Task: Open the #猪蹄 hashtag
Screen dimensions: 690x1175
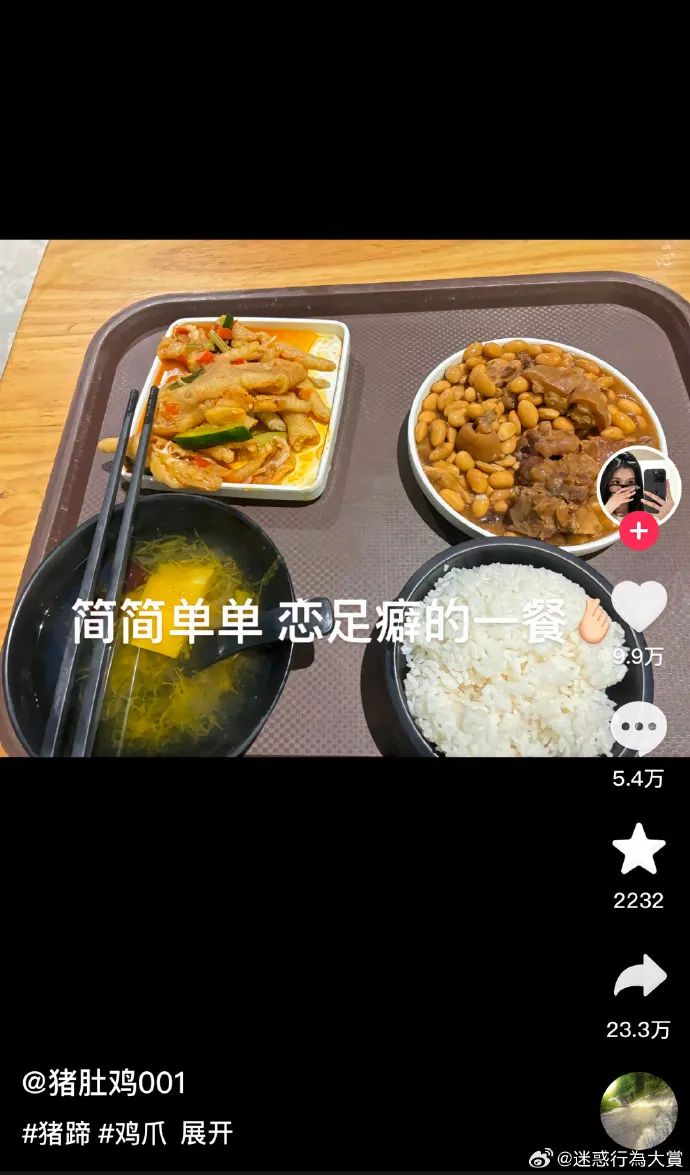Action: point(56,1133)
